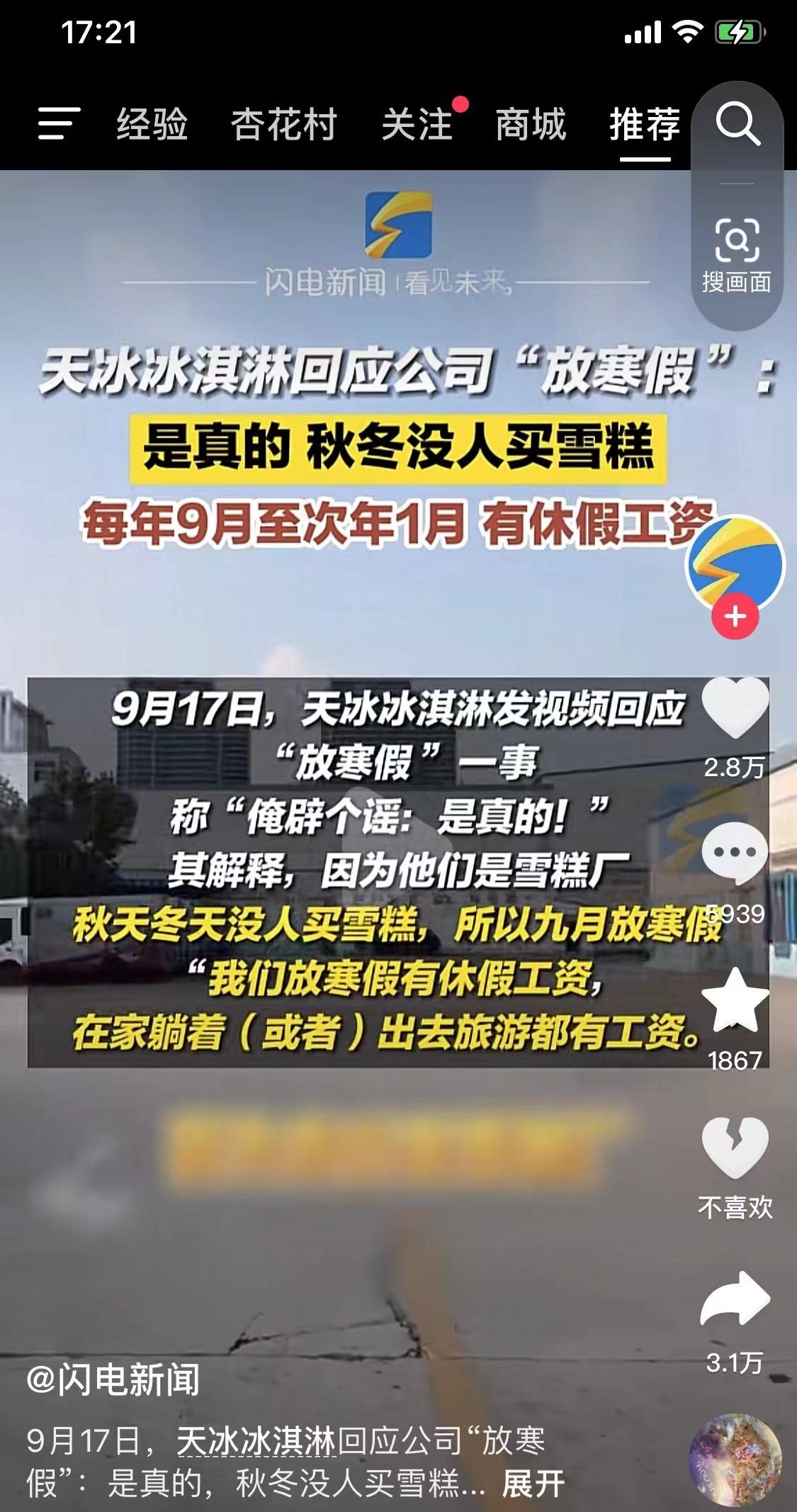Switch to the 杏花村 tab

283,125
